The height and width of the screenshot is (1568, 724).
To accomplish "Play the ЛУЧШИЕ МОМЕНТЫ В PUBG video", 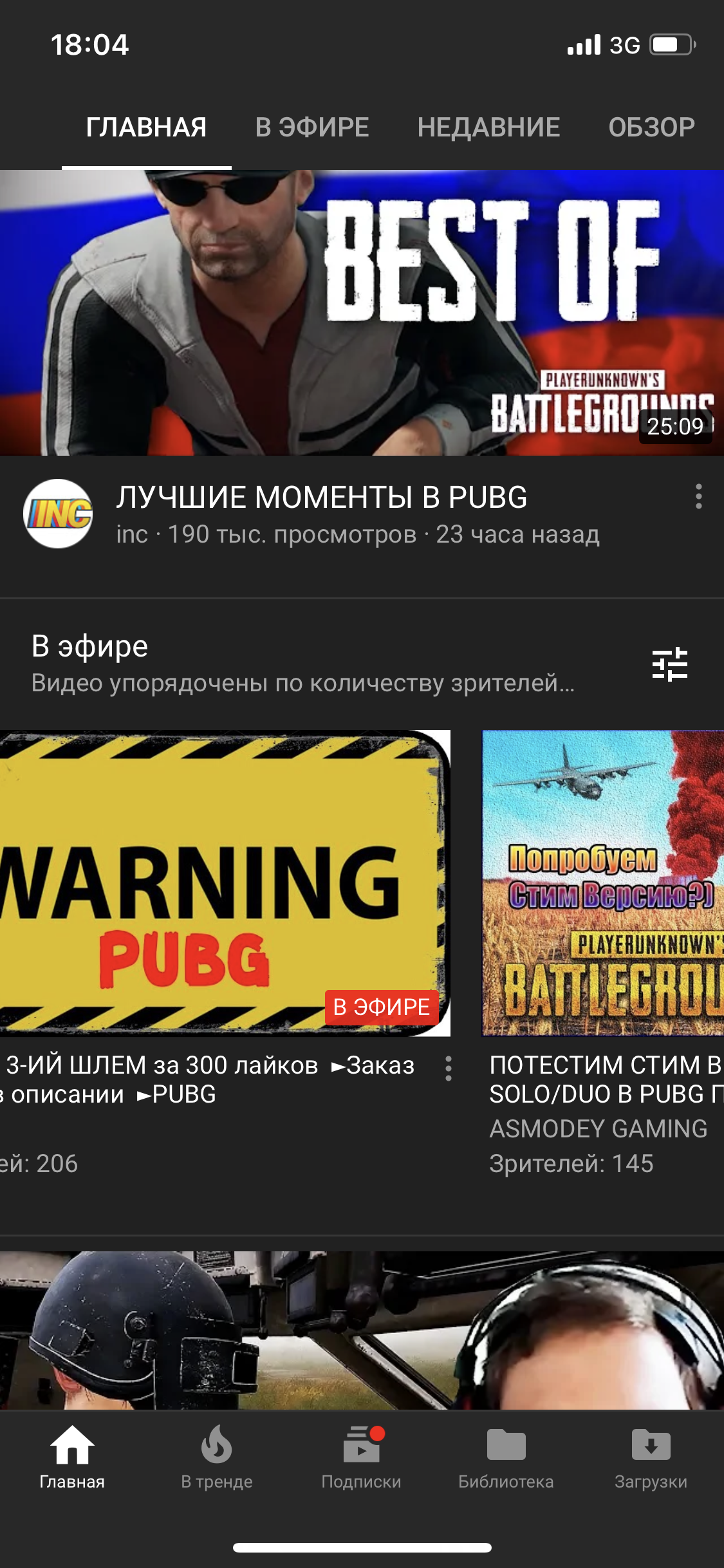I will [362, 313].
